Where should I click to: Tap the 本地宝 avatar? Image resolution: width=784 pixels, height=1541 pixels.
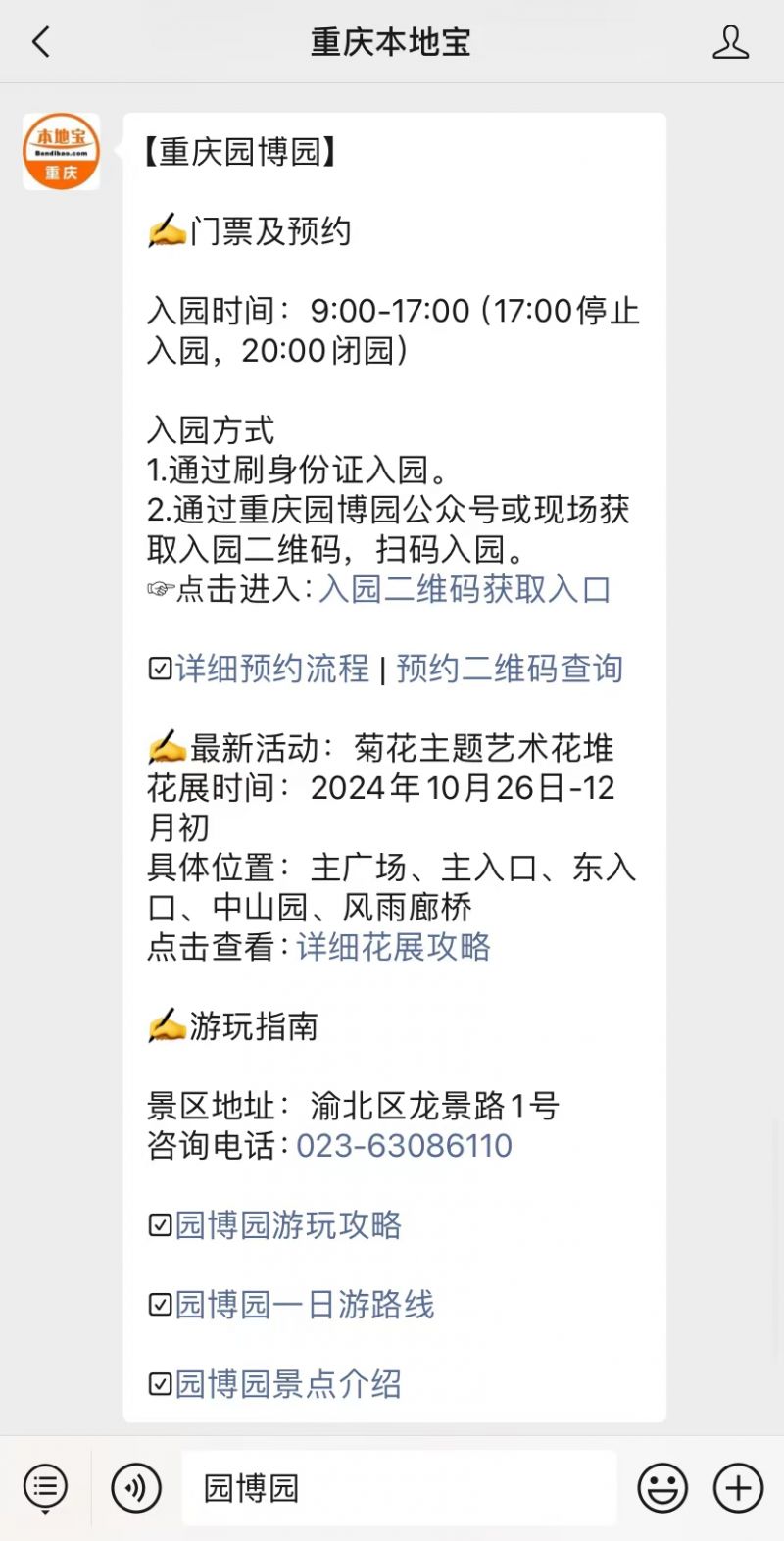tap(61, 152)
